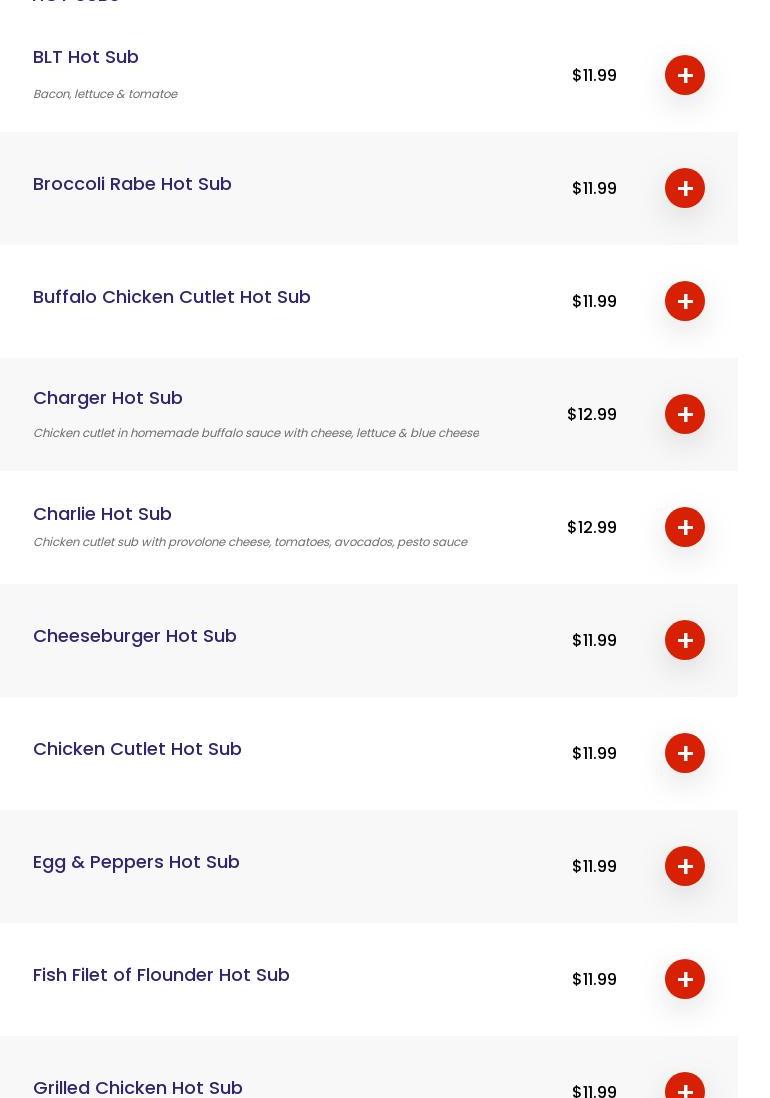Add BLT Hot Sub to order
This screenshot has height=1098, width=770.
tap(685, 75)
